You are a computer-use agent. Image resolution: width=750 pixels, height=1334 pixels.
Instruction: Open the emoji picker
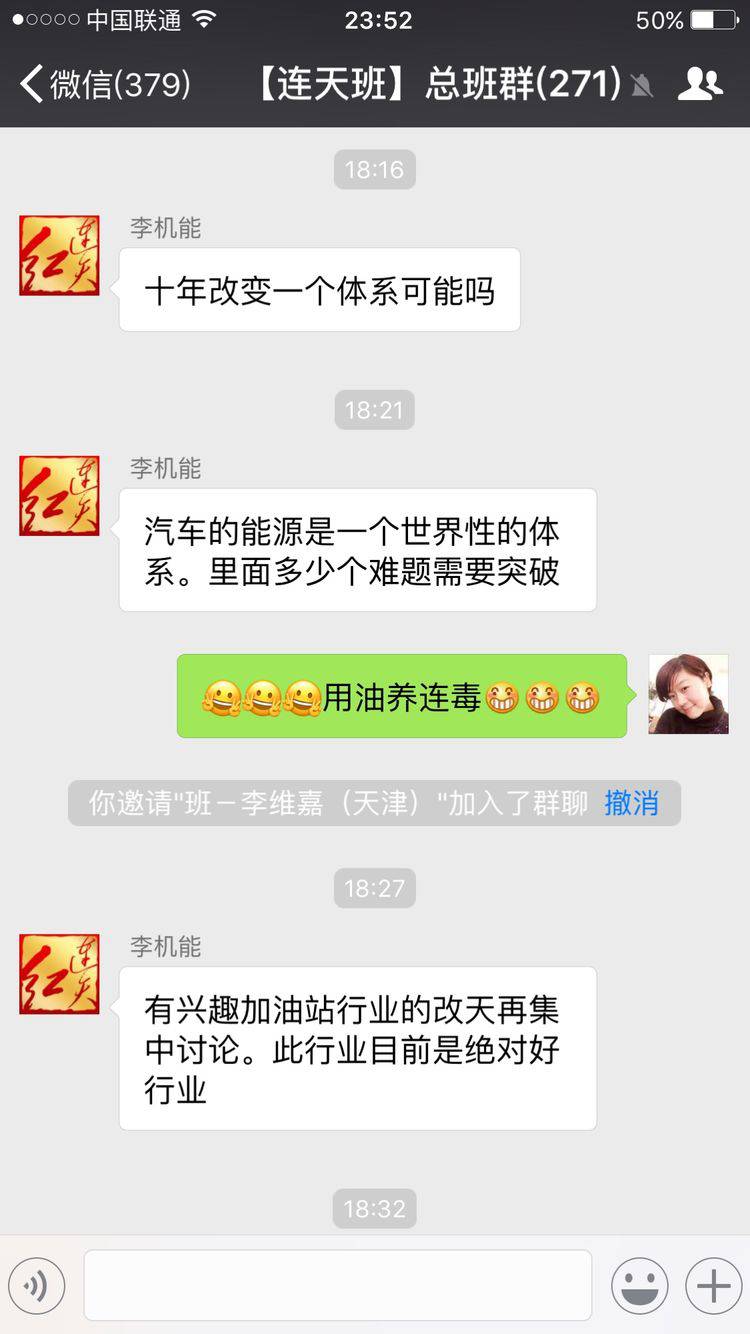click(x=640, y=1286)
